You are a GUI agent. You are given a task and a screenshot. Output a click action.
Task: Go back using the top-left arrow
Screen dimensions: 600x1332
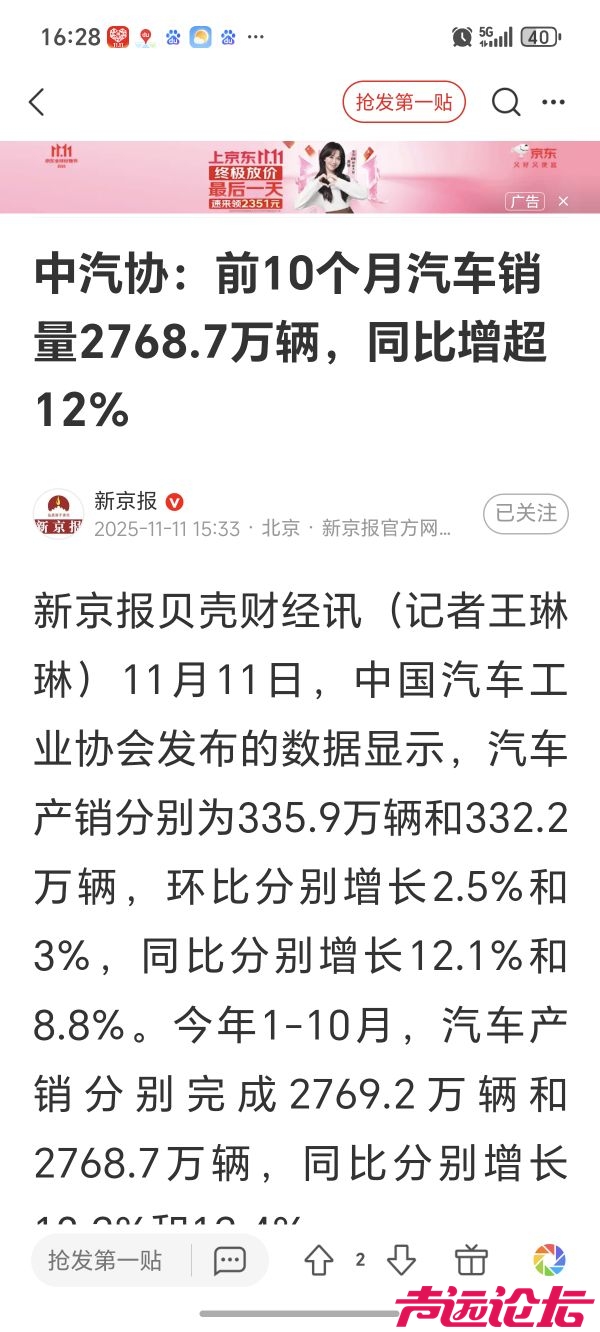tap(37, 102)
